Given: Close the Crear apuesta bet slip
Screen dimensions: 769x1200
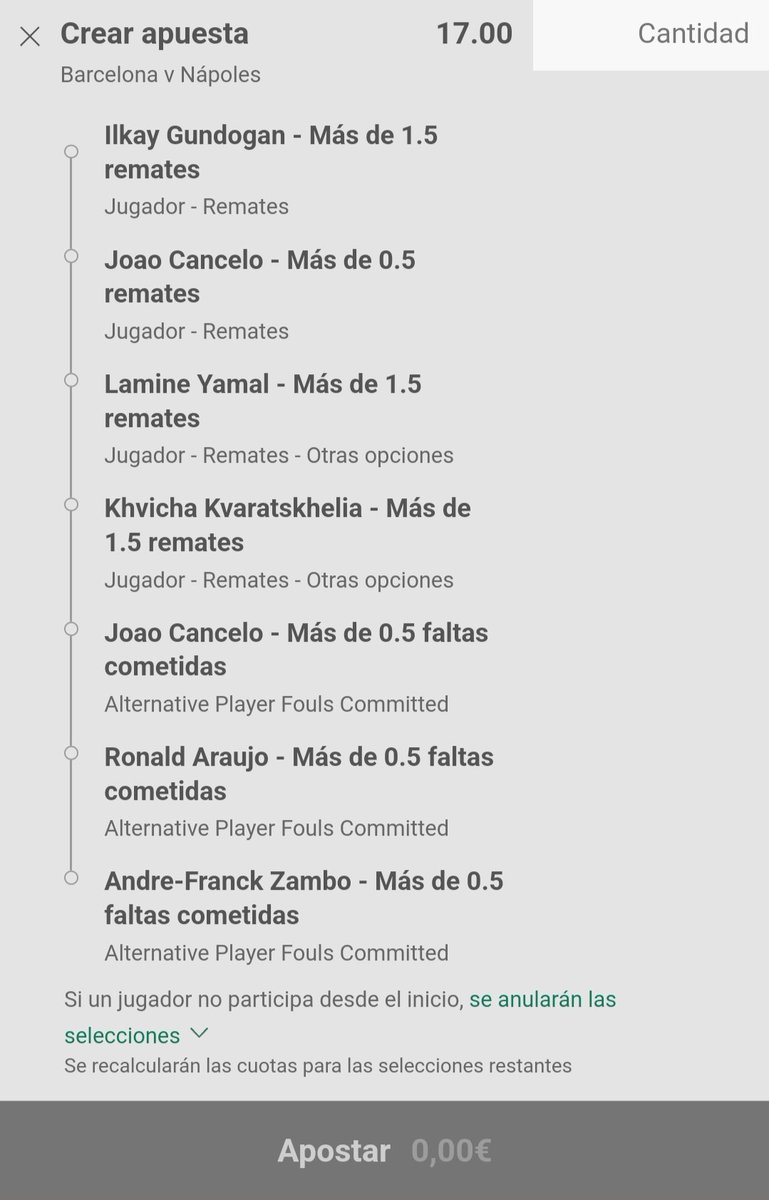Looking at the screenshot, I should (30, 37).
